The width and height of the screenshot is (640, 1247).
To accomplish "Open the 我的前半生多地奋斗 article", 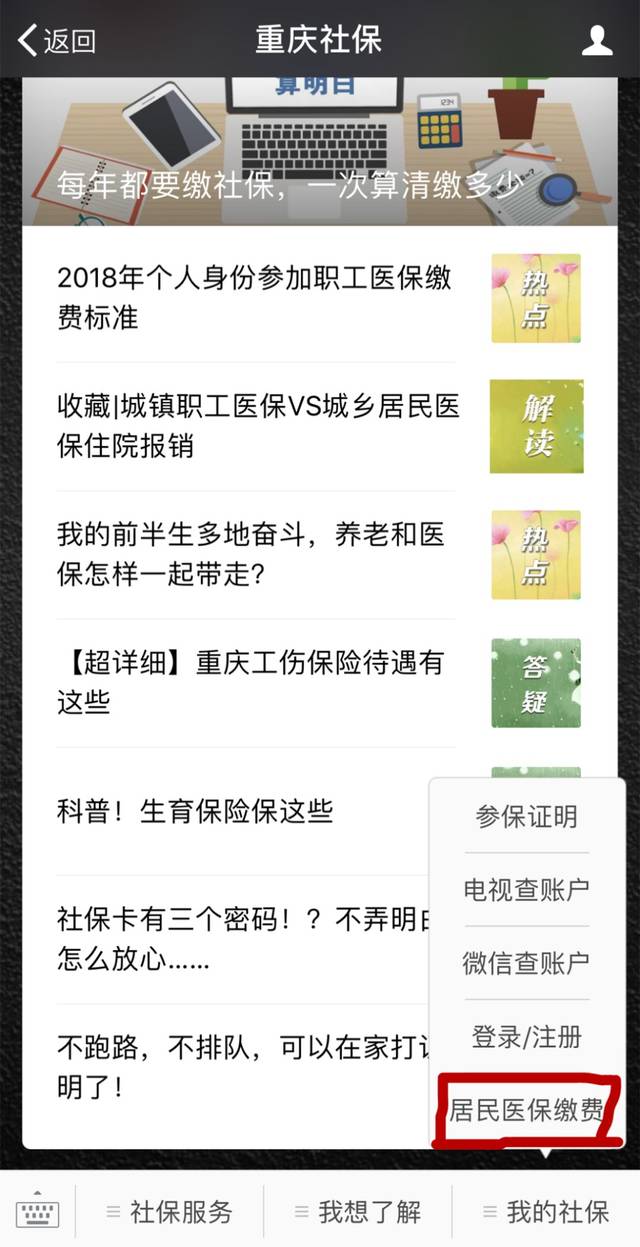I will coord(250,555).
